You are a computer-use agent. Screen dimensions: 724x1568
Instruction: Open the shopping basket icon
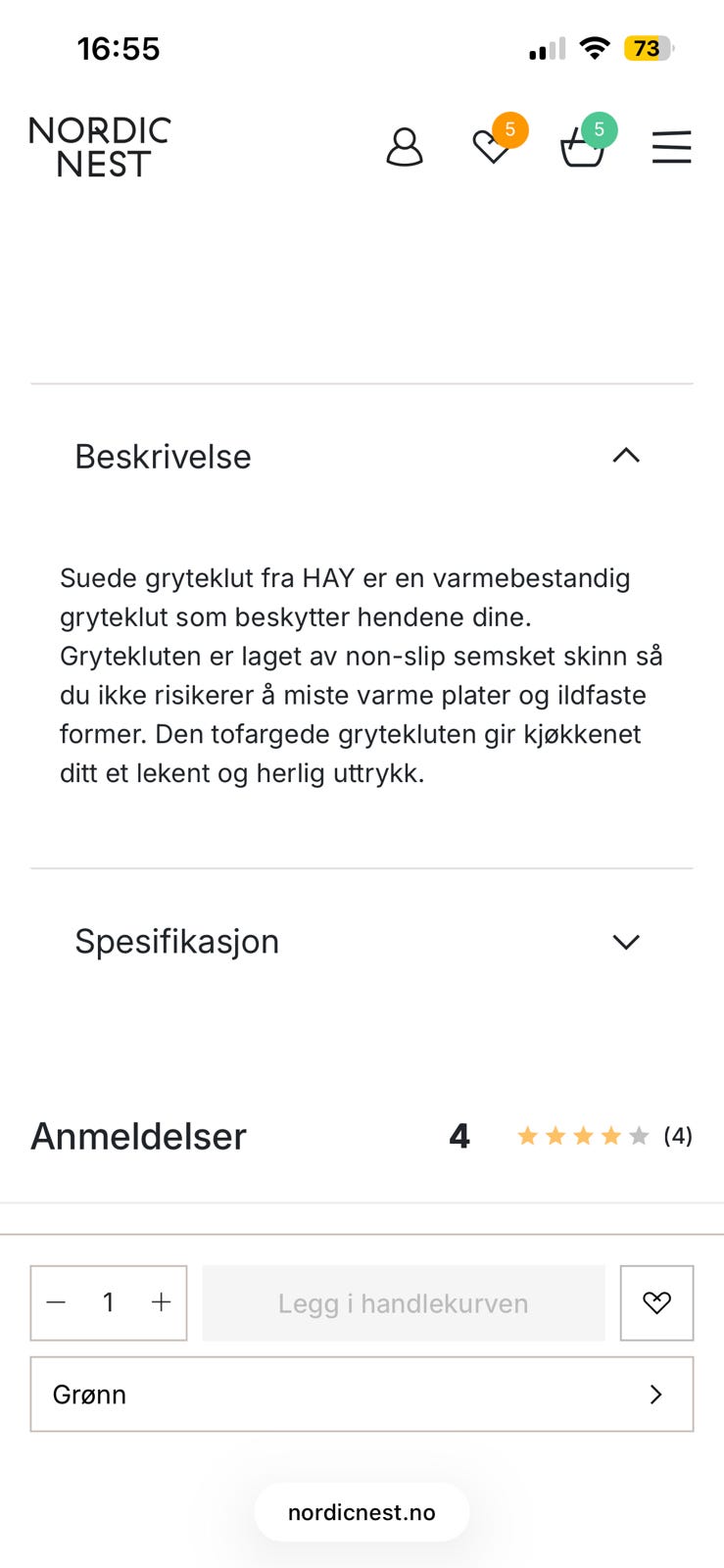581,152
